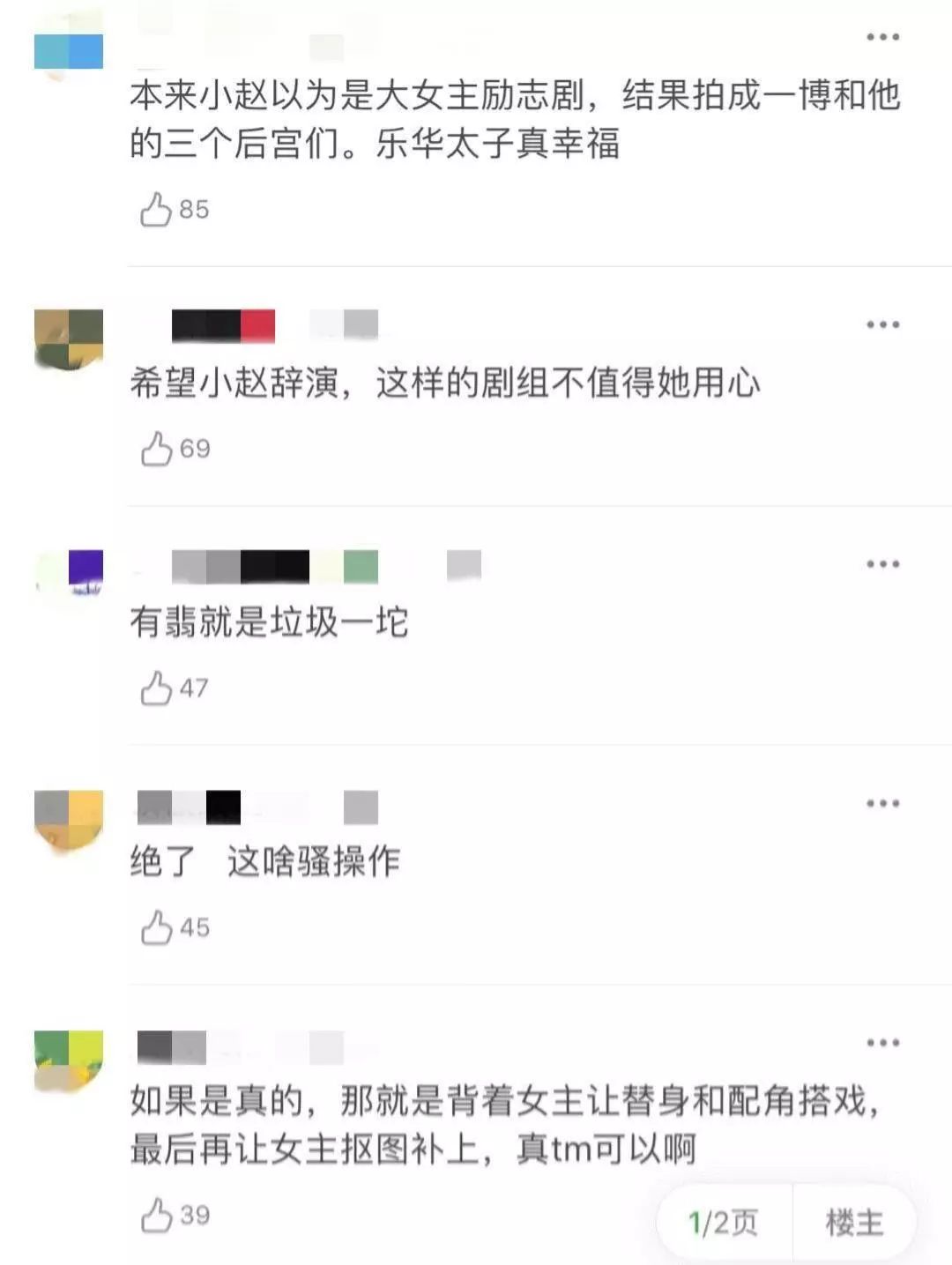Like the comment with 39 likes
The height and width of the screenshot is (1265, 952).
tap(156, 1216)
